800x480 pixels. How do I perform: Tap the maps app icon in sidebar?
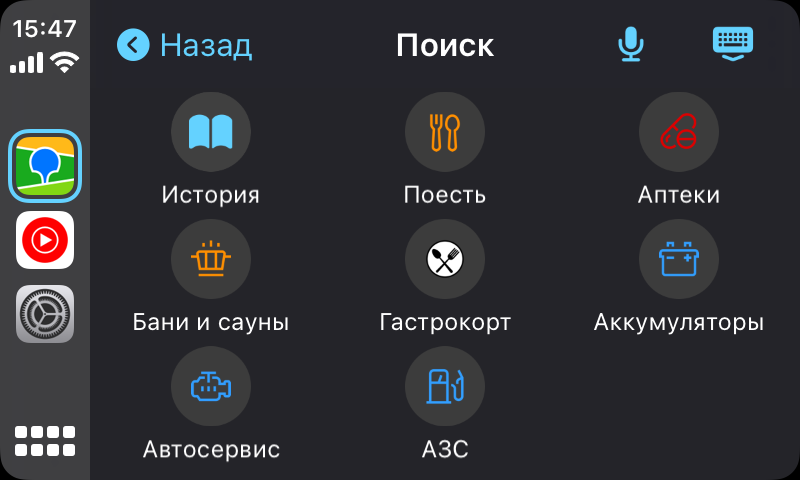(x=45, y=166)
